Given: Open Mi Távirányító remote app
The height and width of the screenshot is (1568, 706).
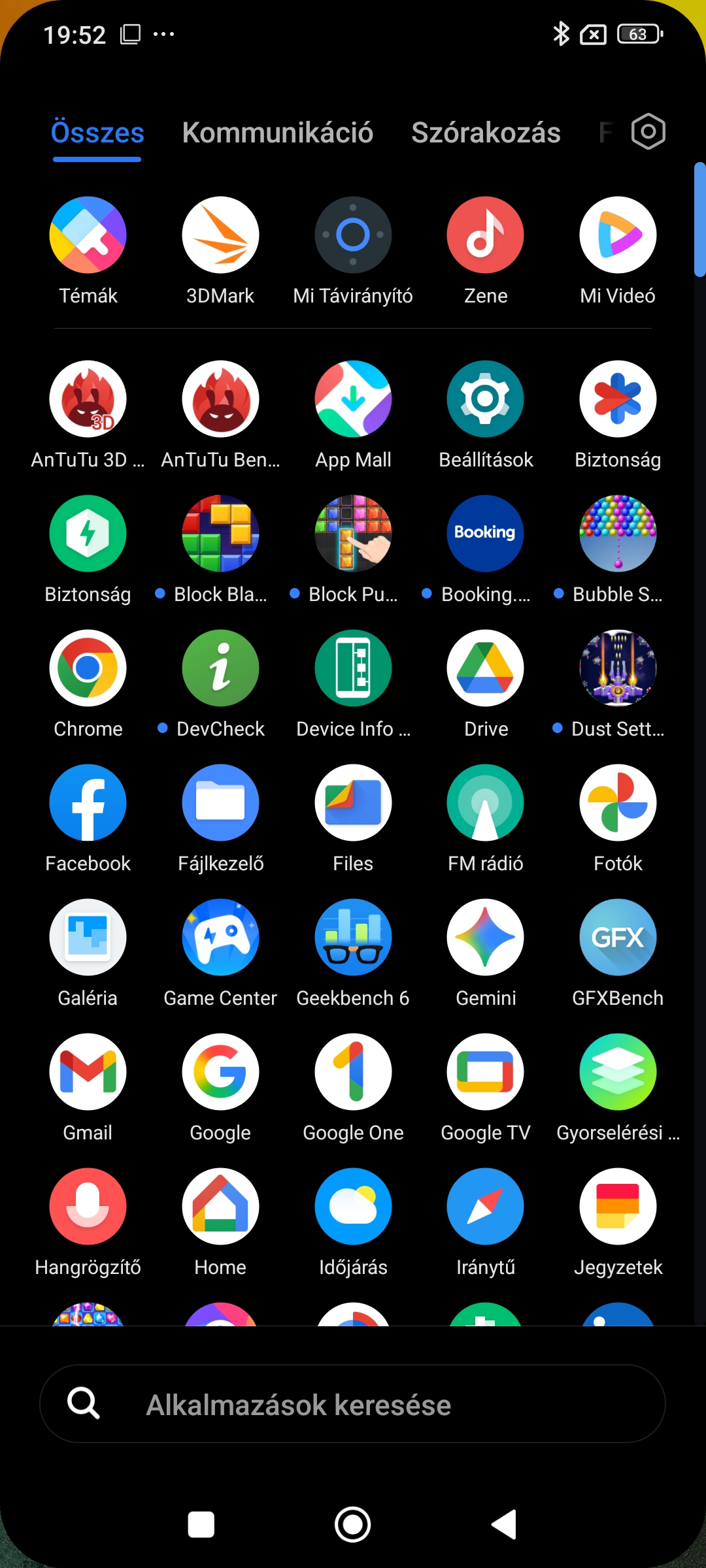Looking at the screenshot, I should tap(353, 235).
